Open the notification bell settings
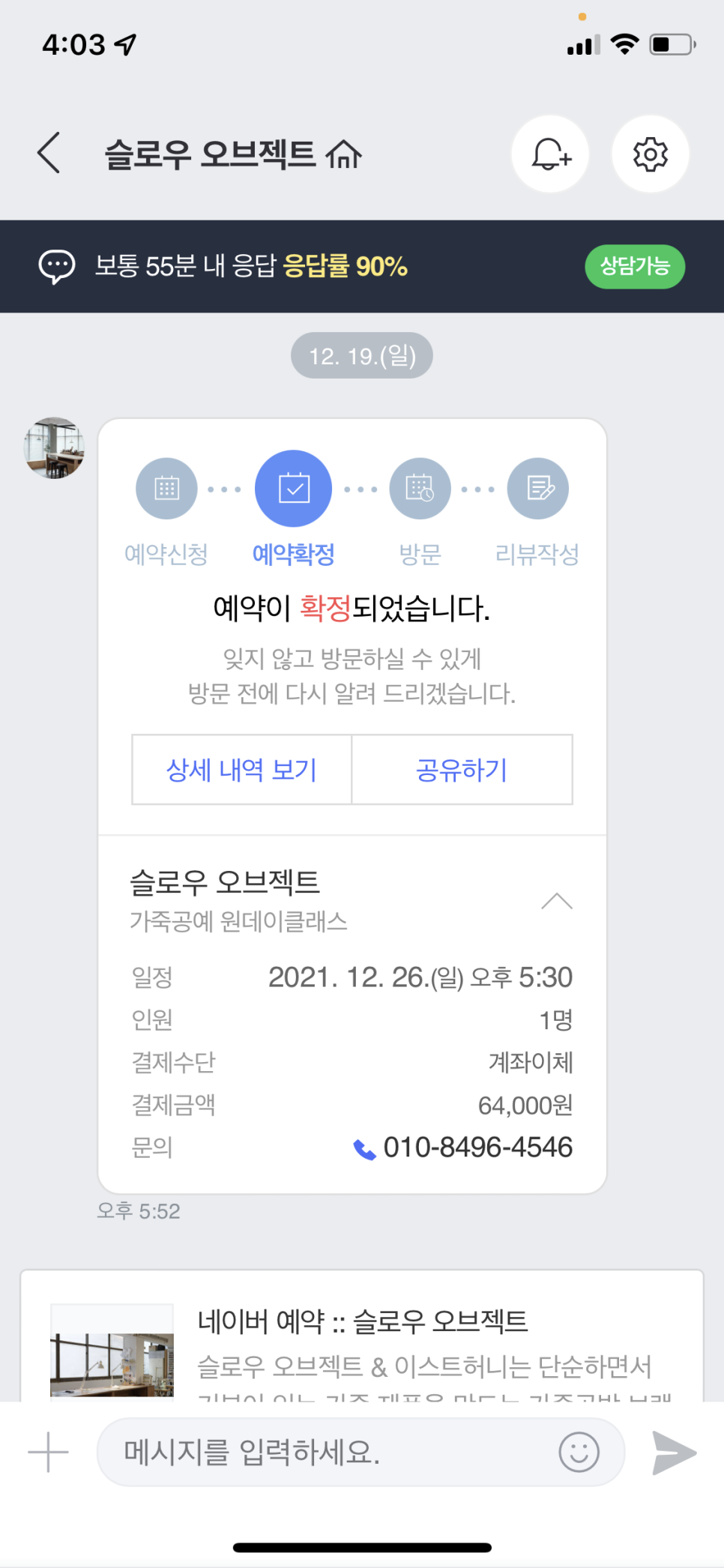 (x=550, y=153)
